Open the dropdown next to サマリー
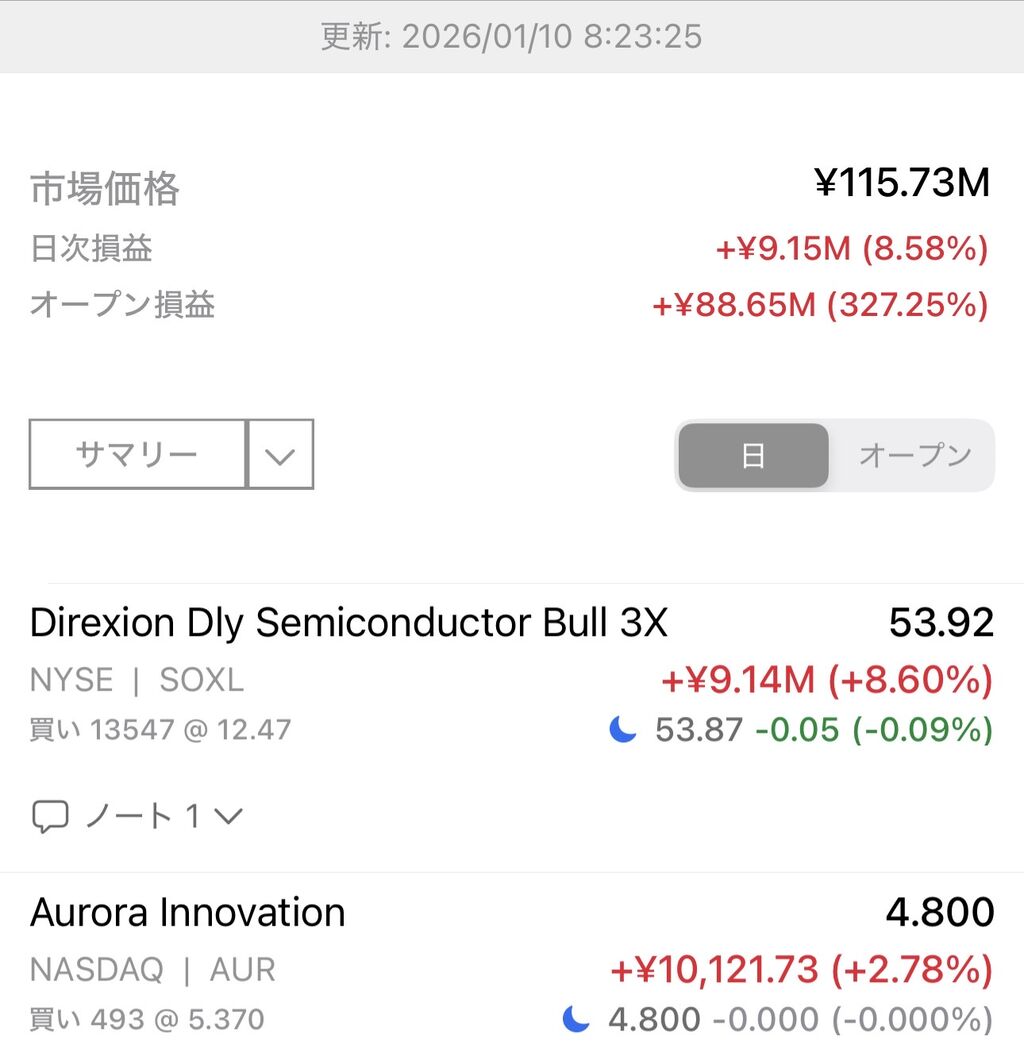Screen dimensions: 1024x1052 (280, 455)
